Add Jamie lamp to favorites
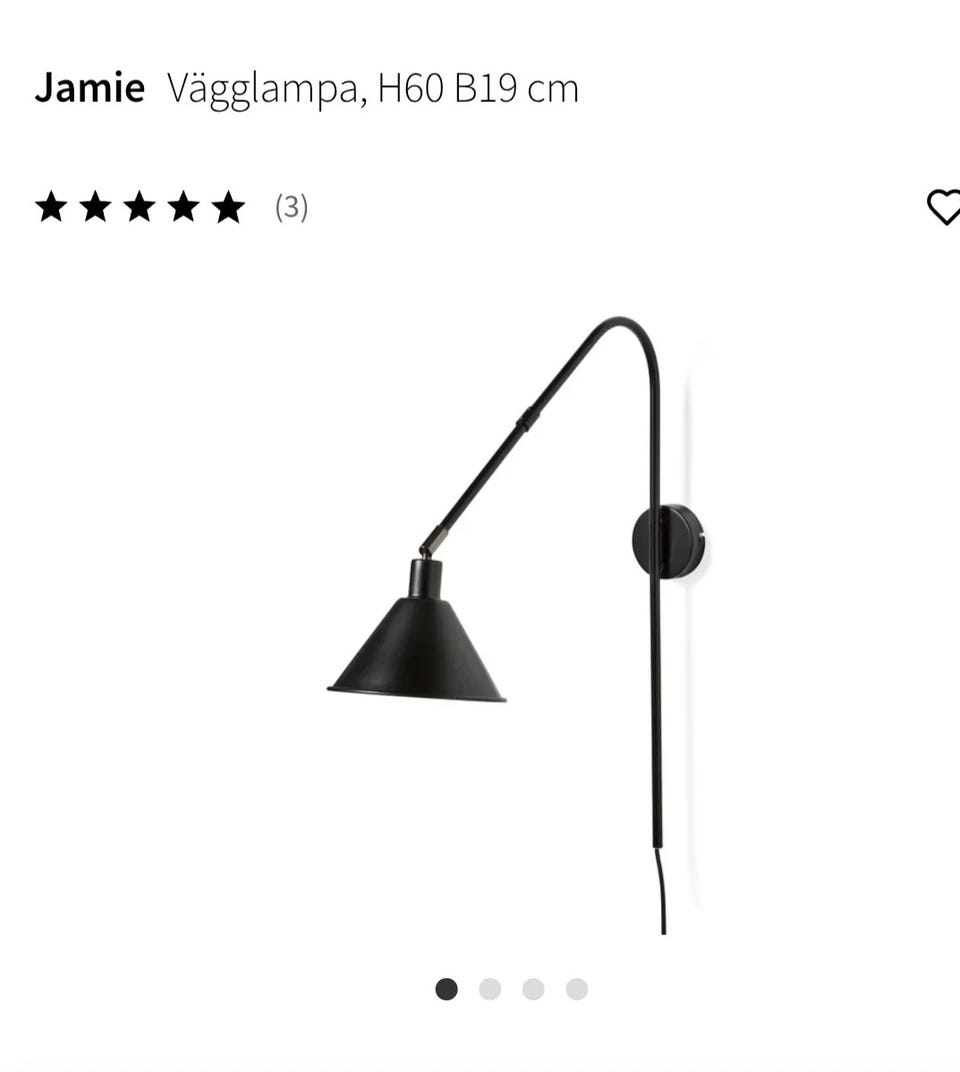 click(943, 207)
